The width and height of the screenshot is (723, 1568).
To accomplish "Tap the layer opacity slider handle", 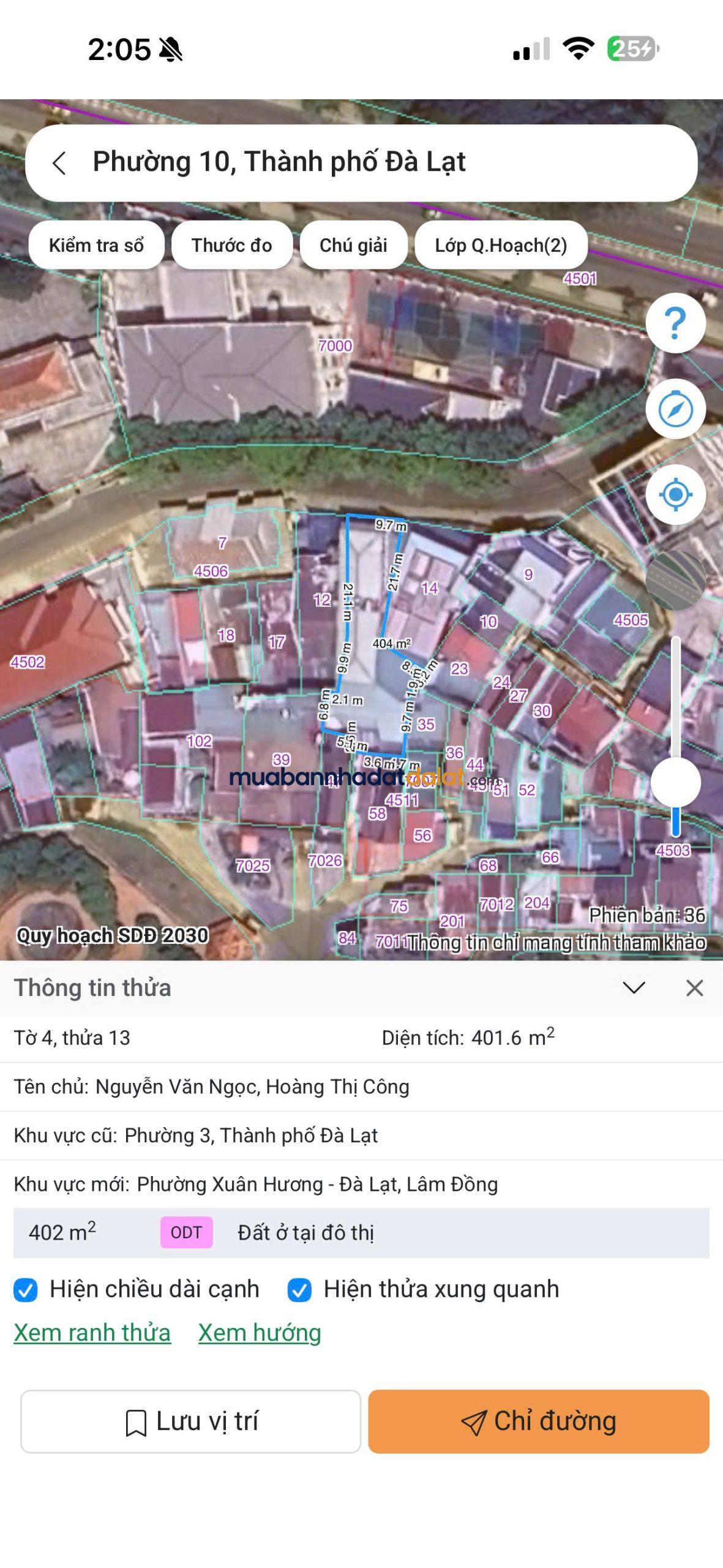I will point(675,782).
